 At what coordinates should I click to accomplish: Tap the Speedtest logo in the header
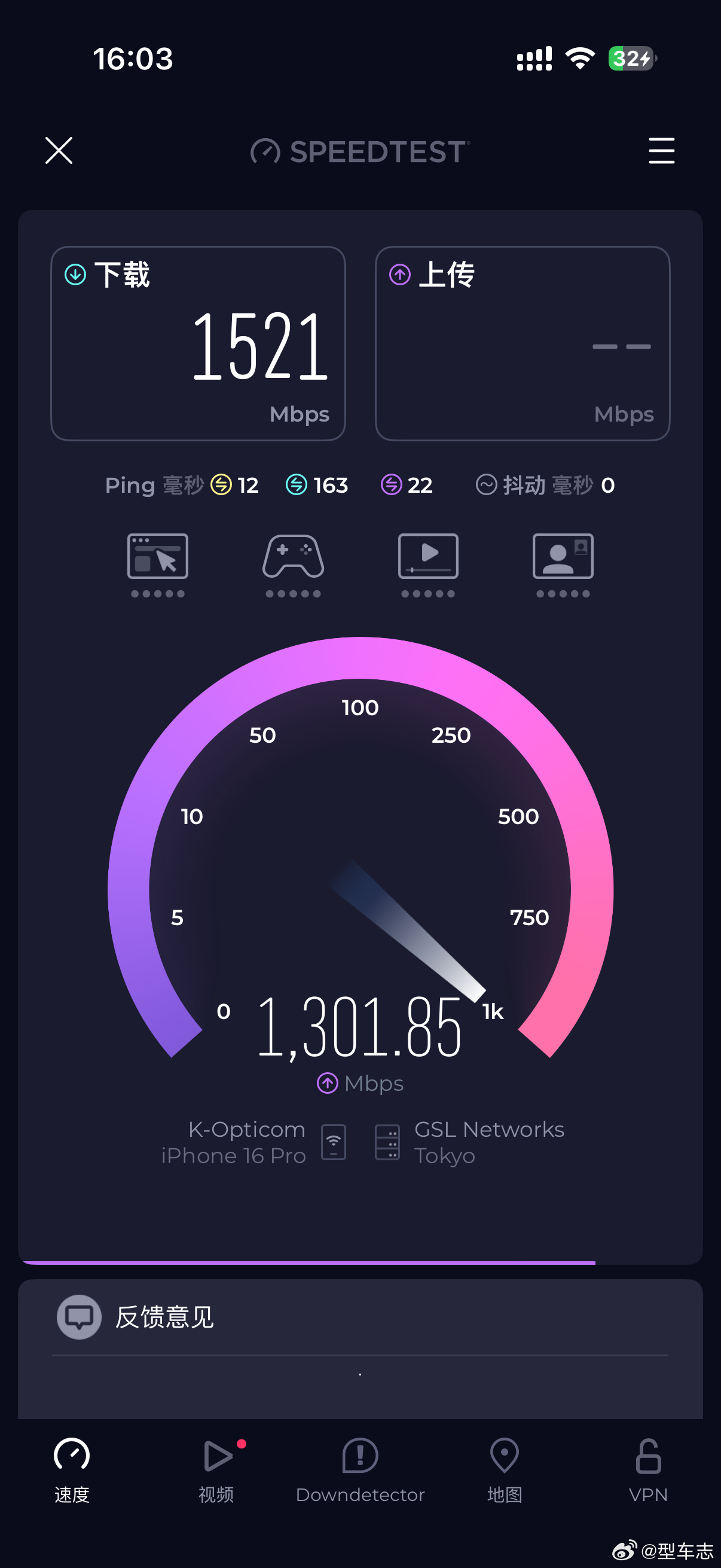click(x=359, y=151)
